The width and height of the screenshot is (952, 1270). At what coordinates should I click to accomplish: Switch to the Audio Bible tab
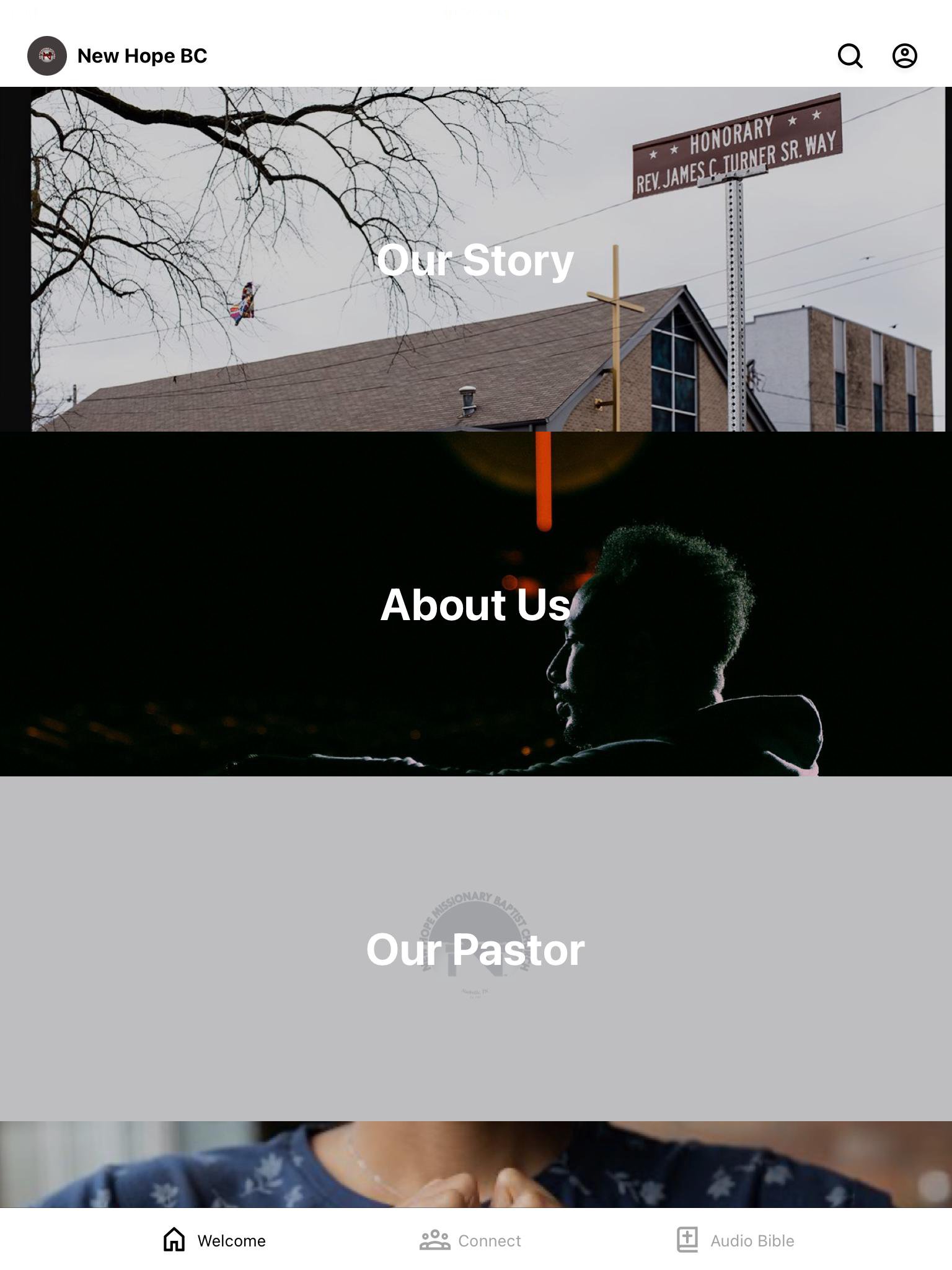[736, 1240]
